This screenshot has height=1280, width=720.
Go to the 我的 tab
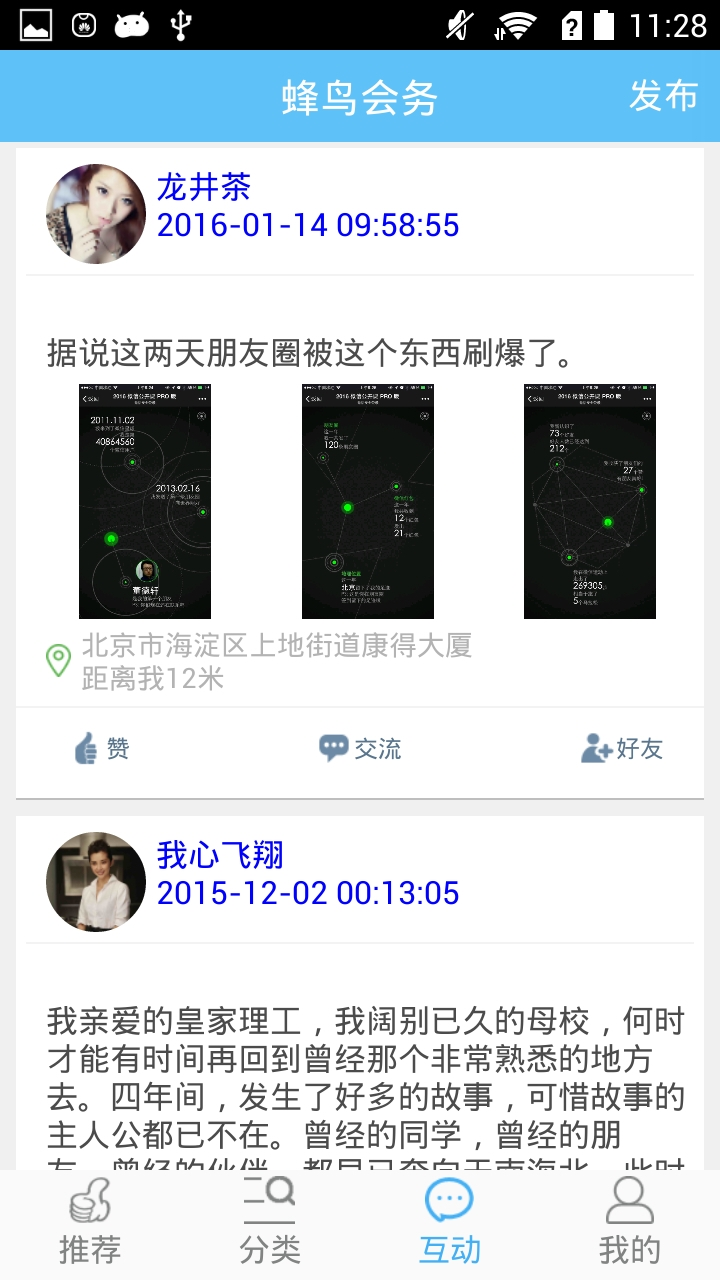pos(630,1224)
